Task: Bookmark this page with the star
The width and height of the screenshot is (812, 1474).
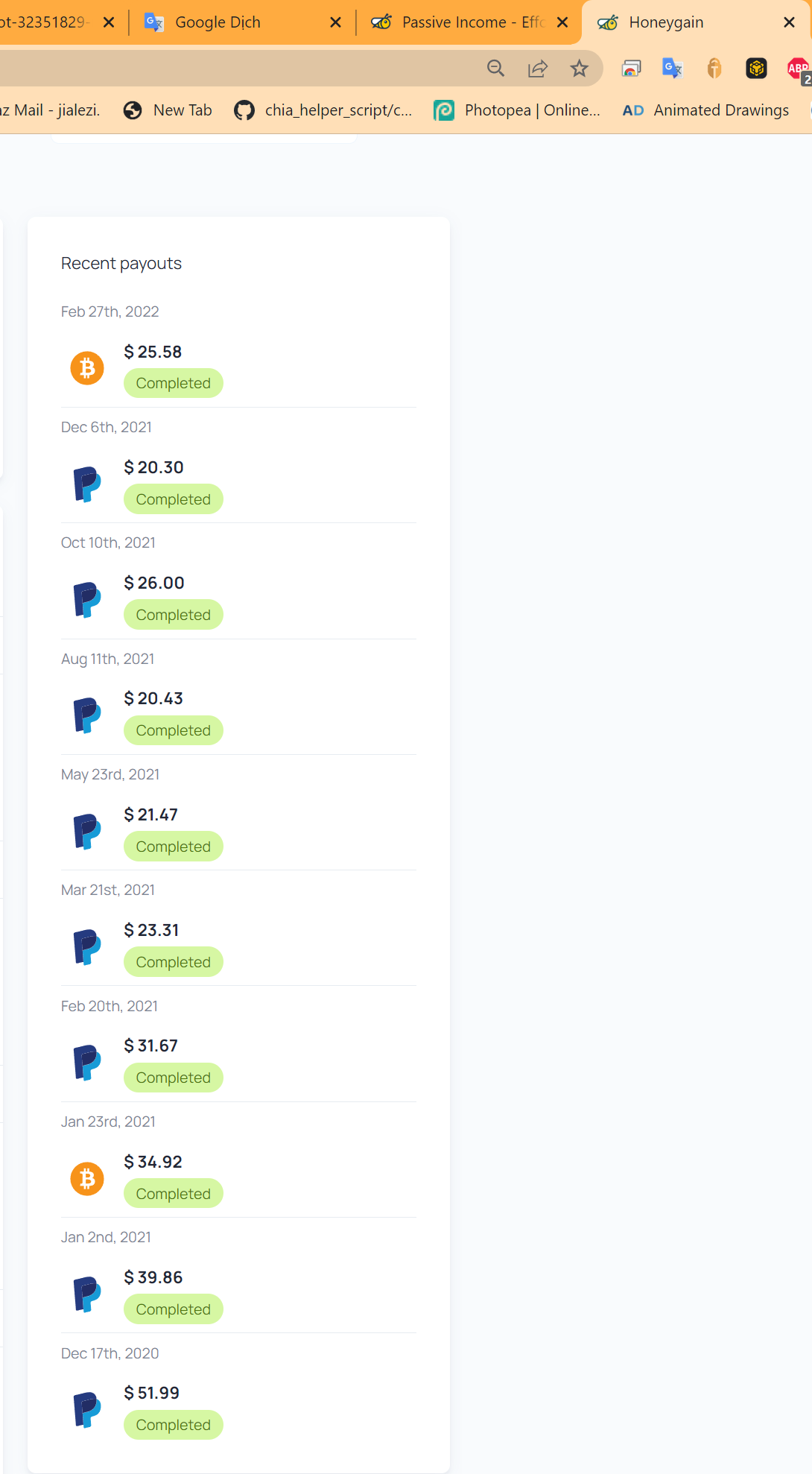Action: [x=579, y=69]
